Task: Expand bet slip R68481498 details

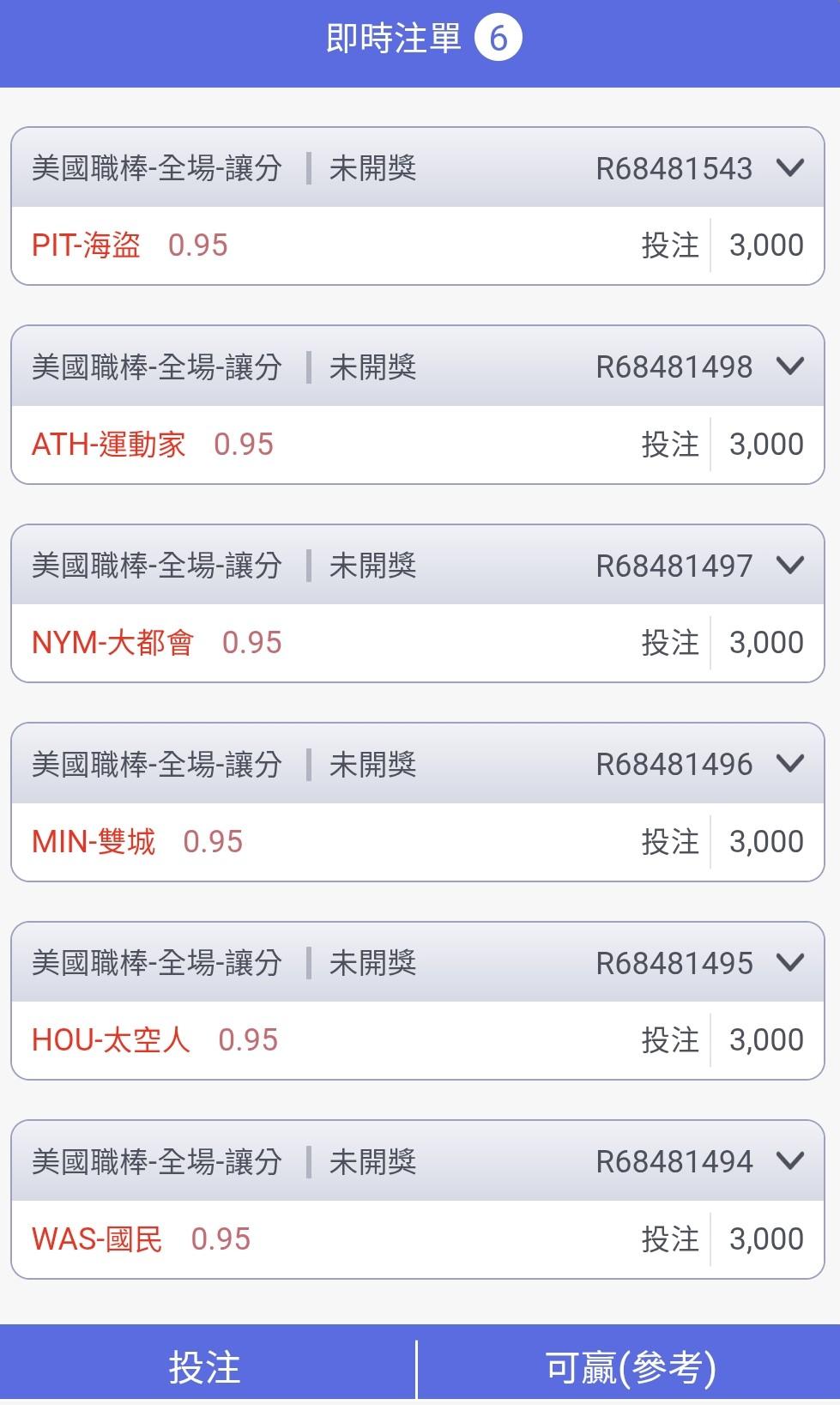Action: coord(789,367)
